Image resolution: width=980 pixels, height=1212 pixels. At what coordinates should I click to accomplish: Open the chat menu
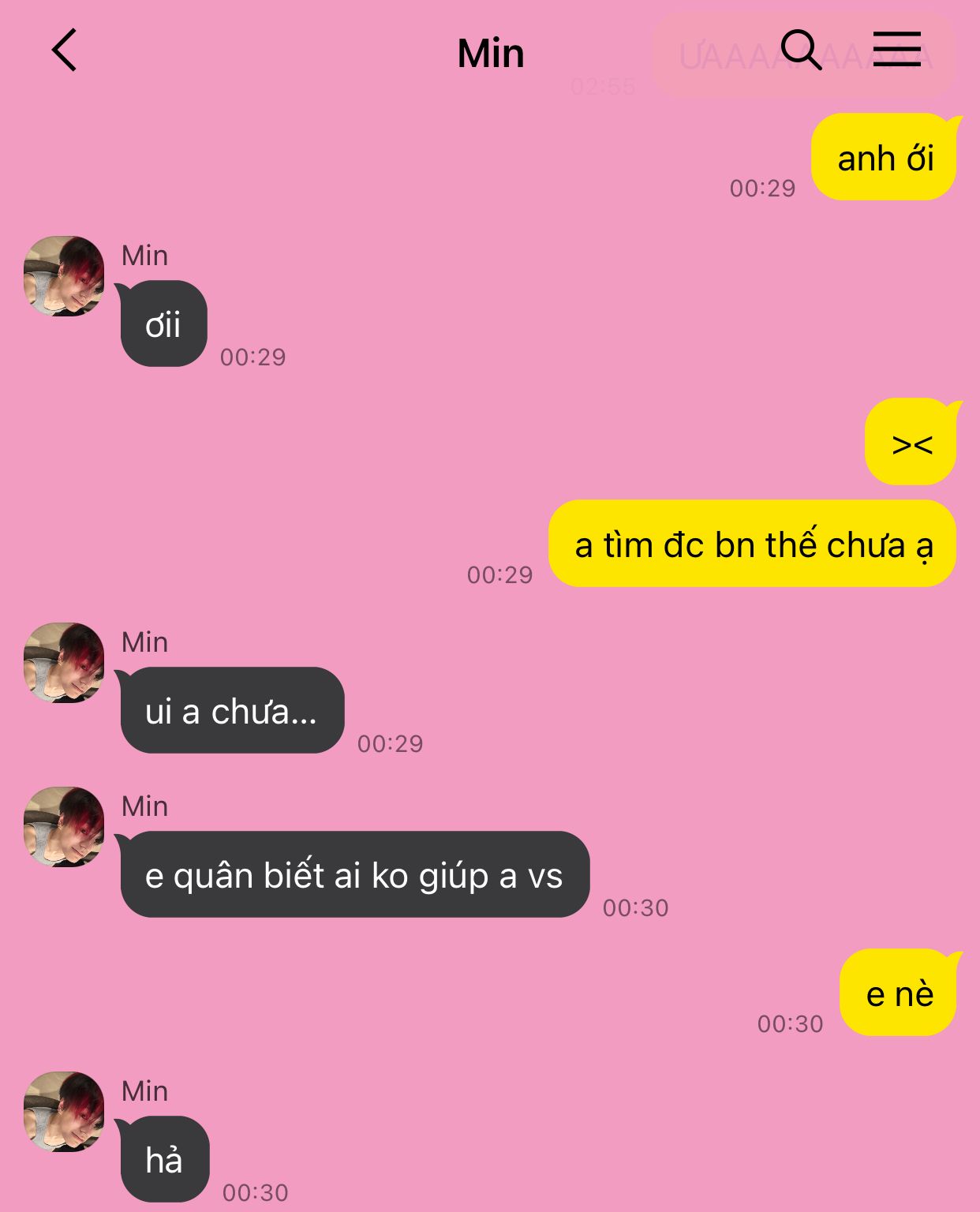(897, 49)
